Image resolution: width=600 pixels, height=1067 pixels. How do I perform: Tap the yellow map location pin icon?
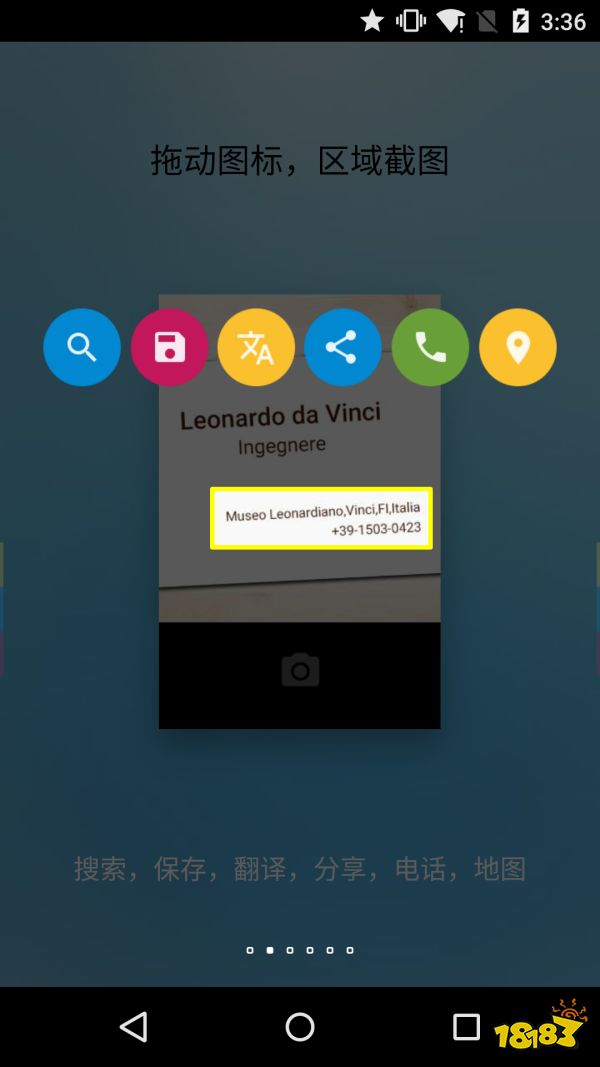[x=517, y=347]
